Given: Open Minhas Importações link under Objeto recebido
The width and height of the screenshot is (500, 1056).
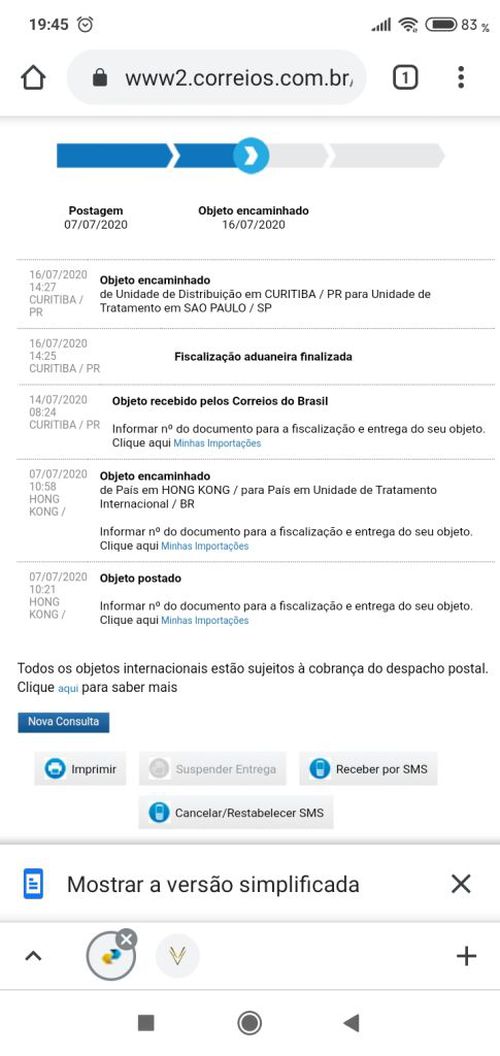Looking at the screenshot, I should 217,443.
